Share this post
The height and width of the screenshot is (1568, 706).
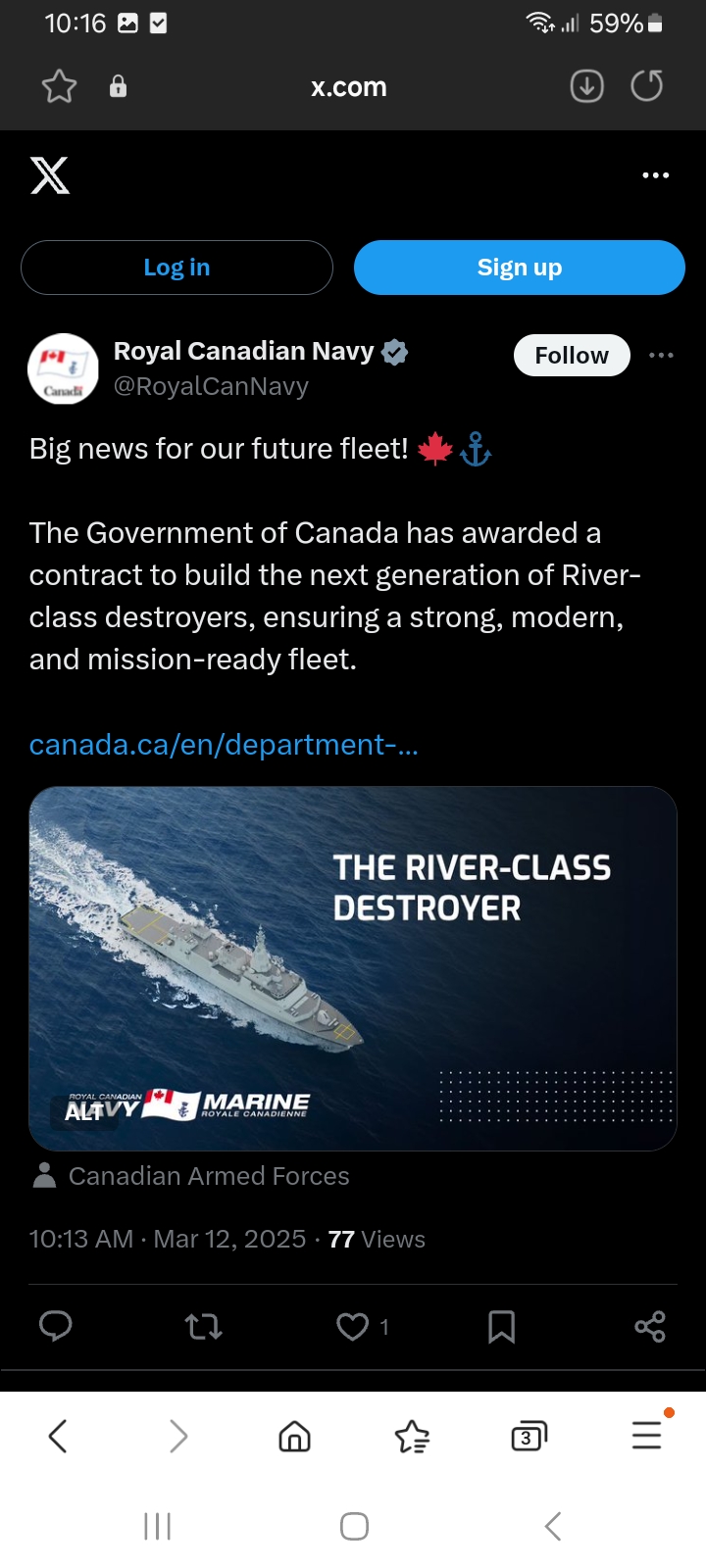[x=649, y=1327]
